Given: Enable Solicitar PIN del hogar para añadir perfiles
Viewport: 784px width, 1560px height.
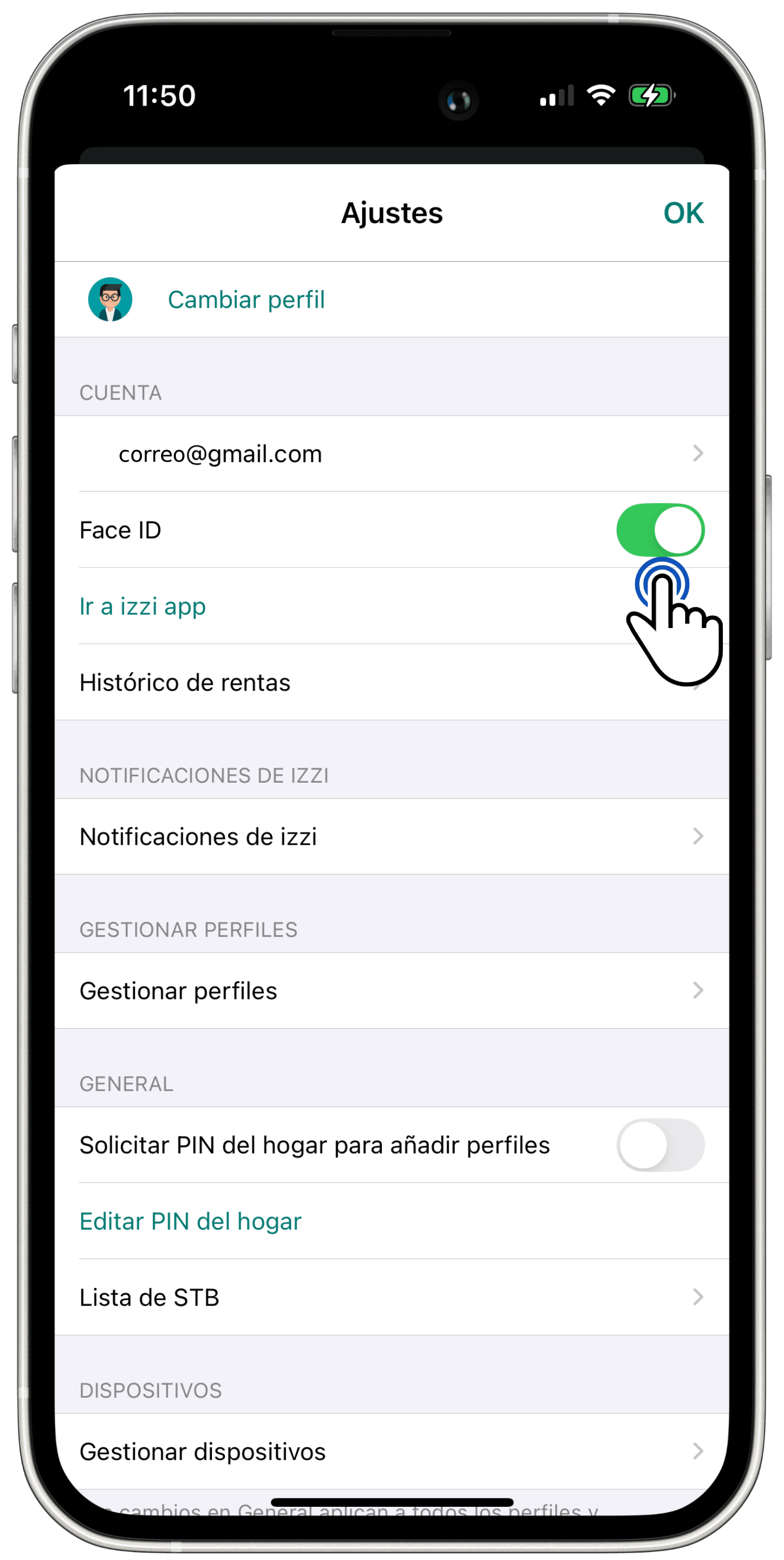Looking at the screenshot, I should (x=660, y=1145).
